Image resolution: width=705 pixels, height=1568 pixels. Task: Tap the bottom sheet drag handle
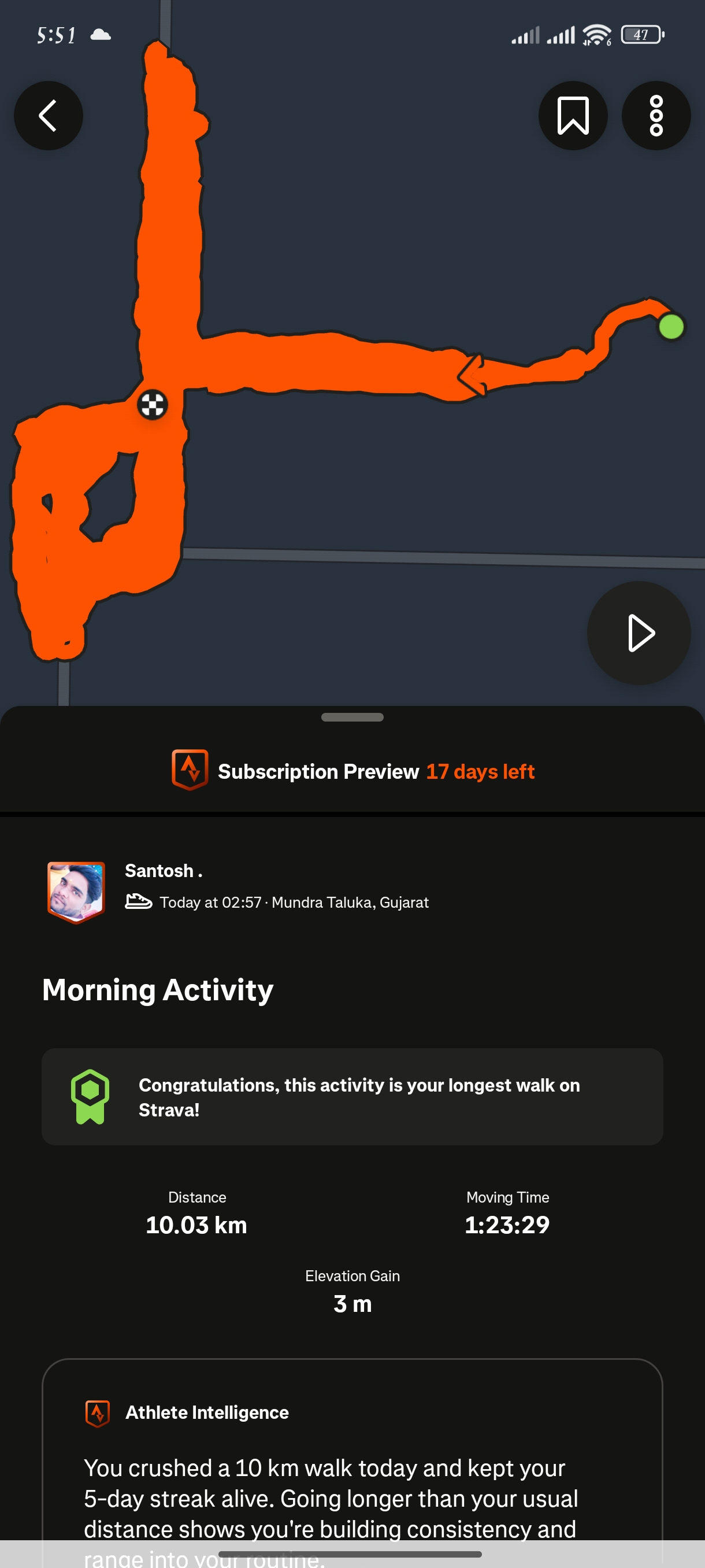(353, 717)
